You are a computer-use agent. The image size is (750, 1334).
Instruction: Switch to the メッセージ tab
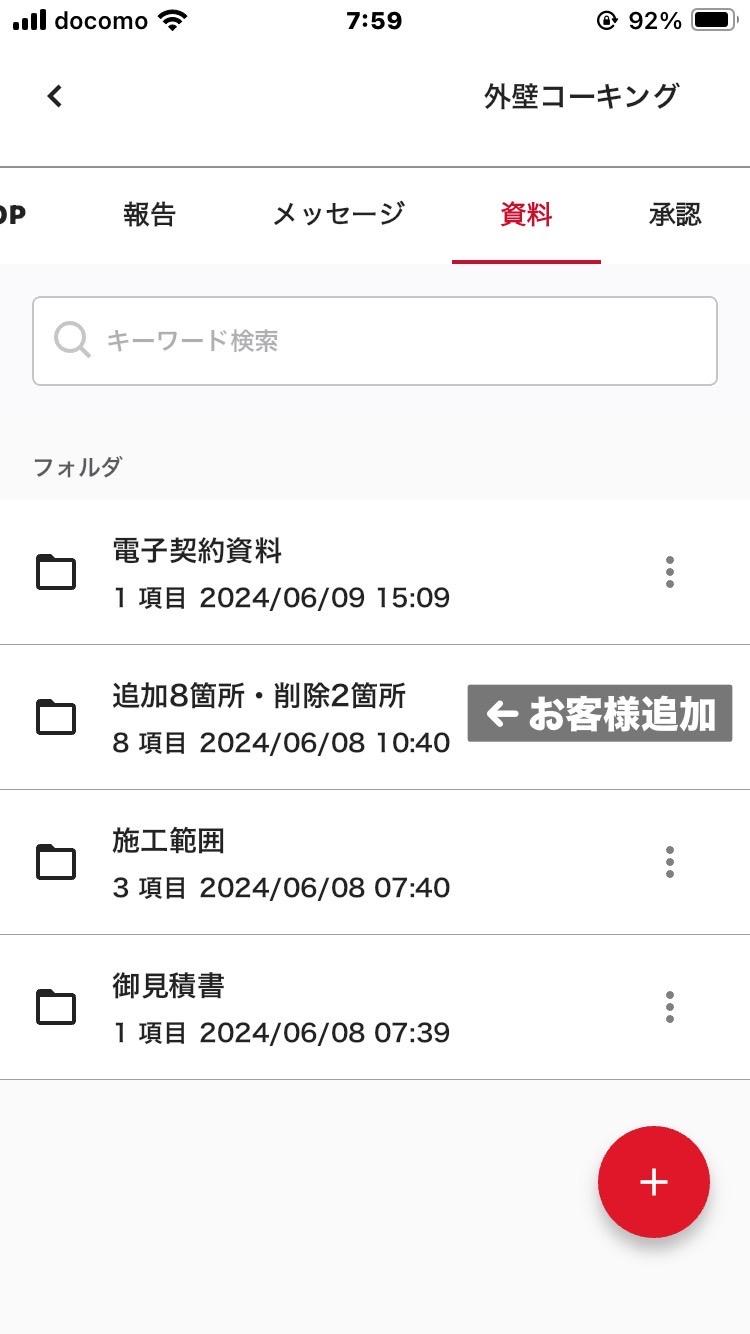(338, 214)
